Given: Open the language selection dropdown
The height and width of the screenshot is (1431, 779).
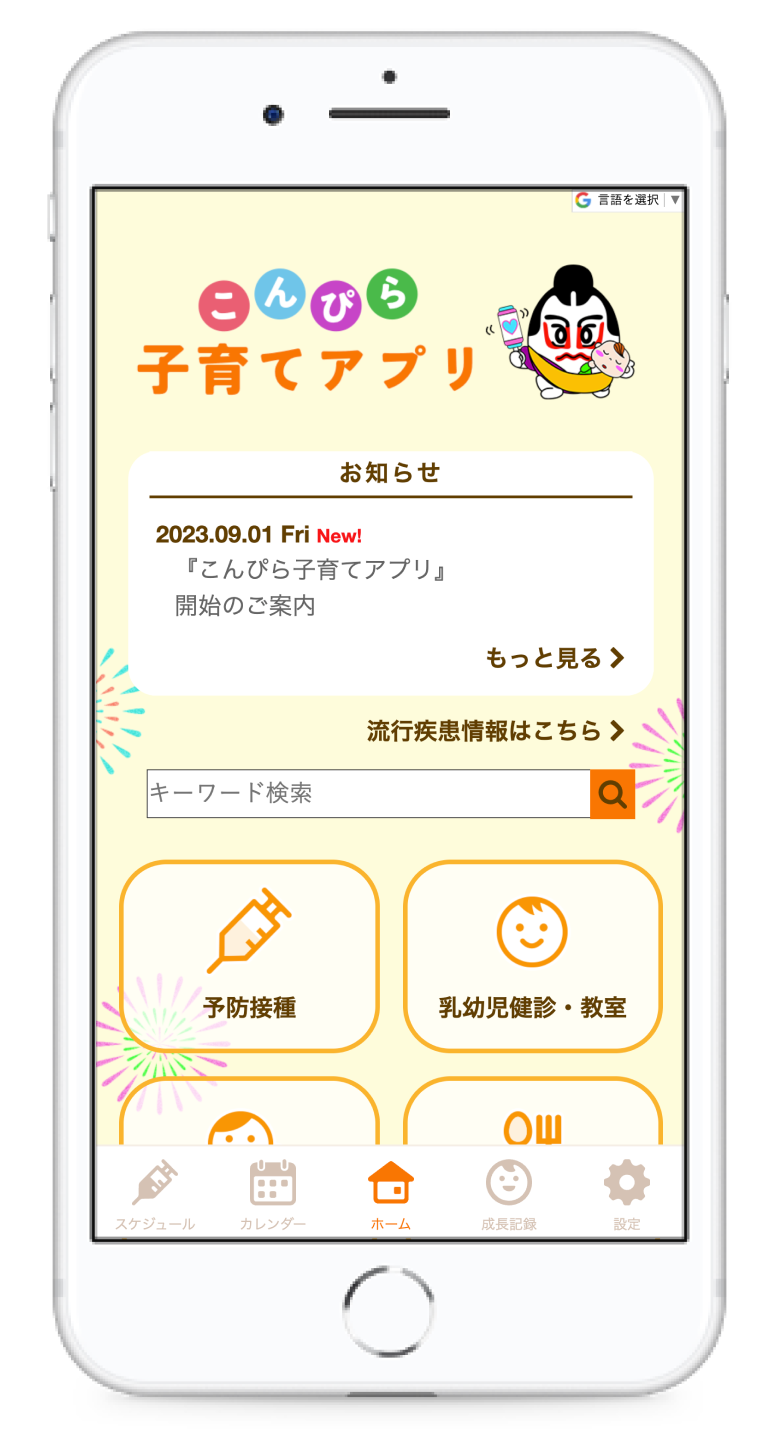Looking at the screenshot, I should pos(627,200).
